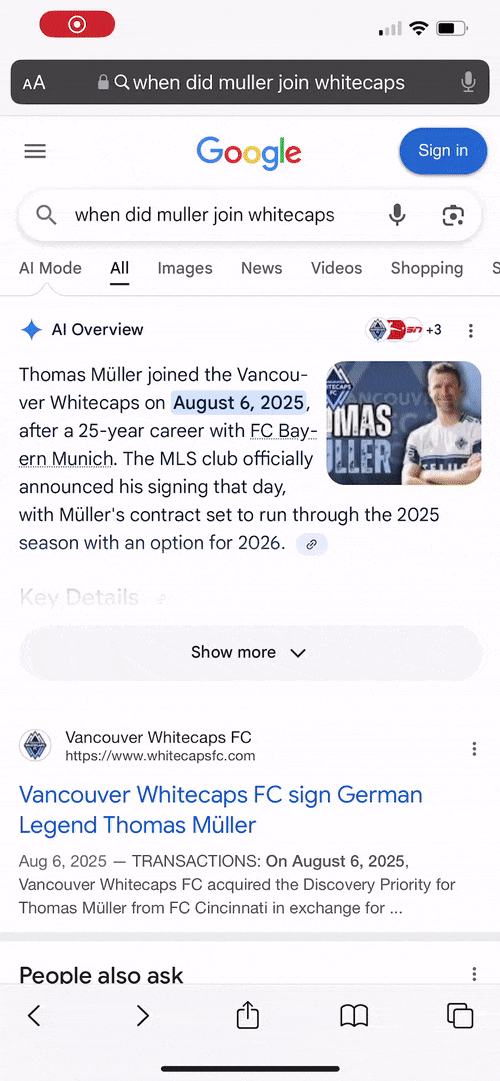View the AI Overview source icons
This screenshot has height=1081, width=500.
pos(403,330)
